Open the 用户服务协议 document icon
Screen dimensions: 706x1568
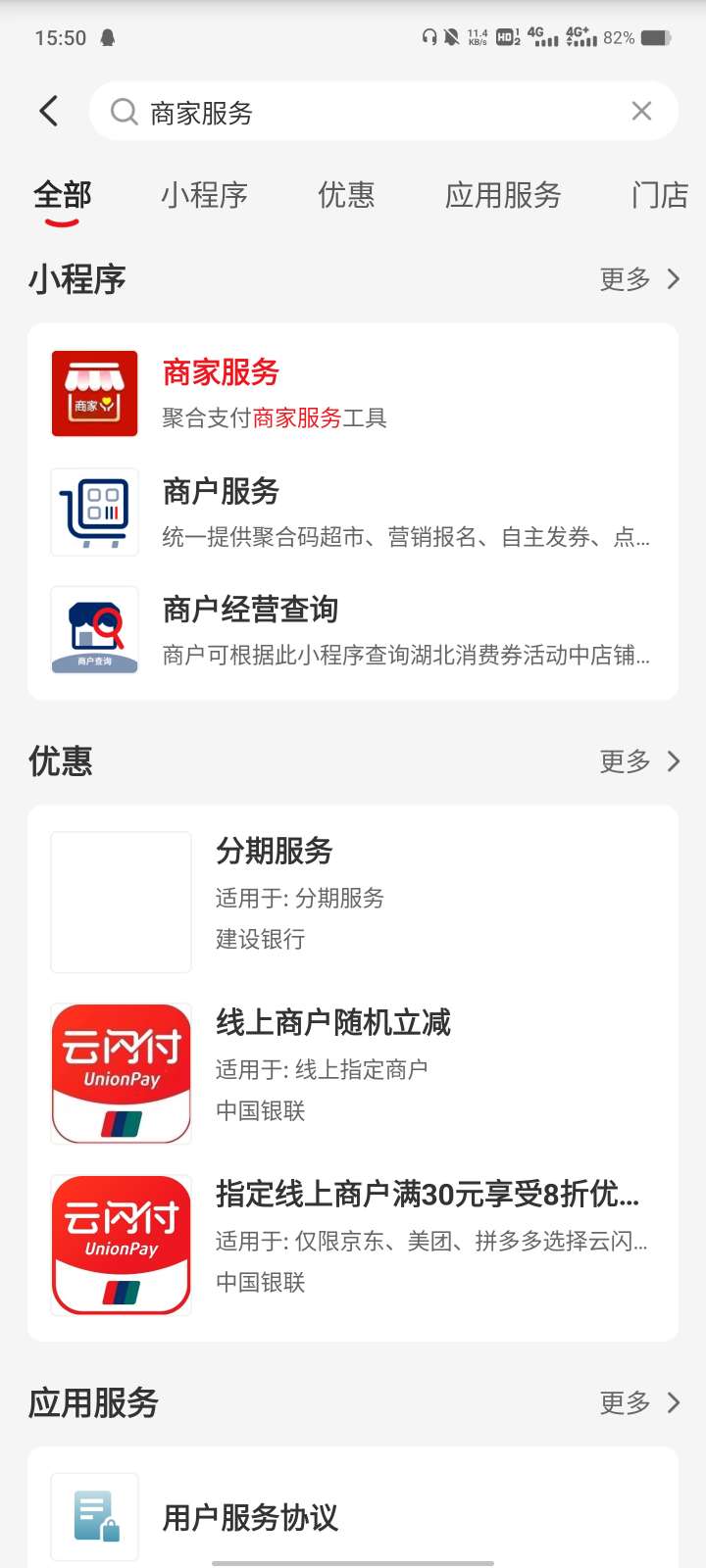tap(94, 1514)
